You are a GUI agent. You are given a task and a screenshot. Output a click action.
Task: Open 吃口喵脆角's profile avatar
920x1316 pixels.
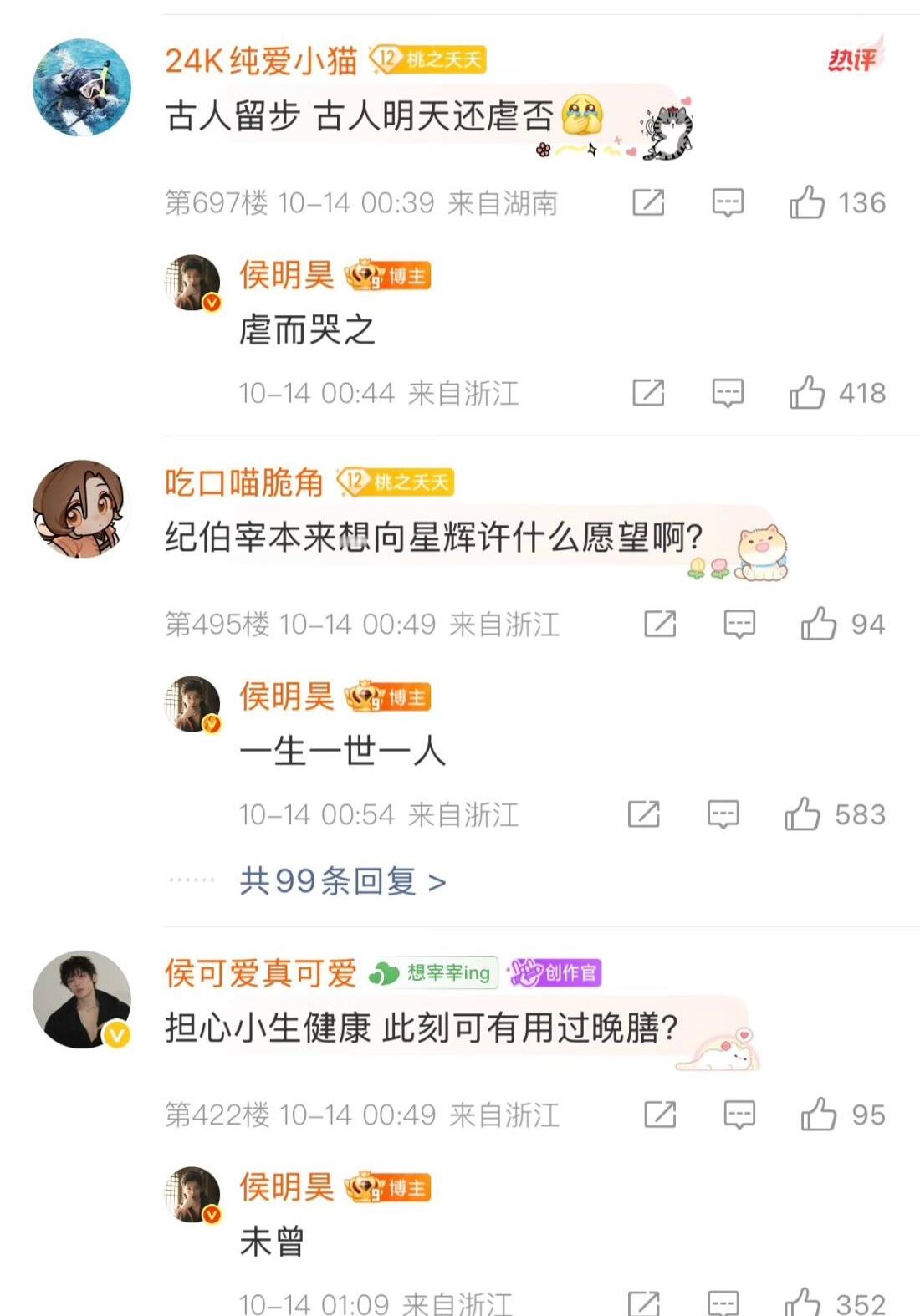(82, 508)
